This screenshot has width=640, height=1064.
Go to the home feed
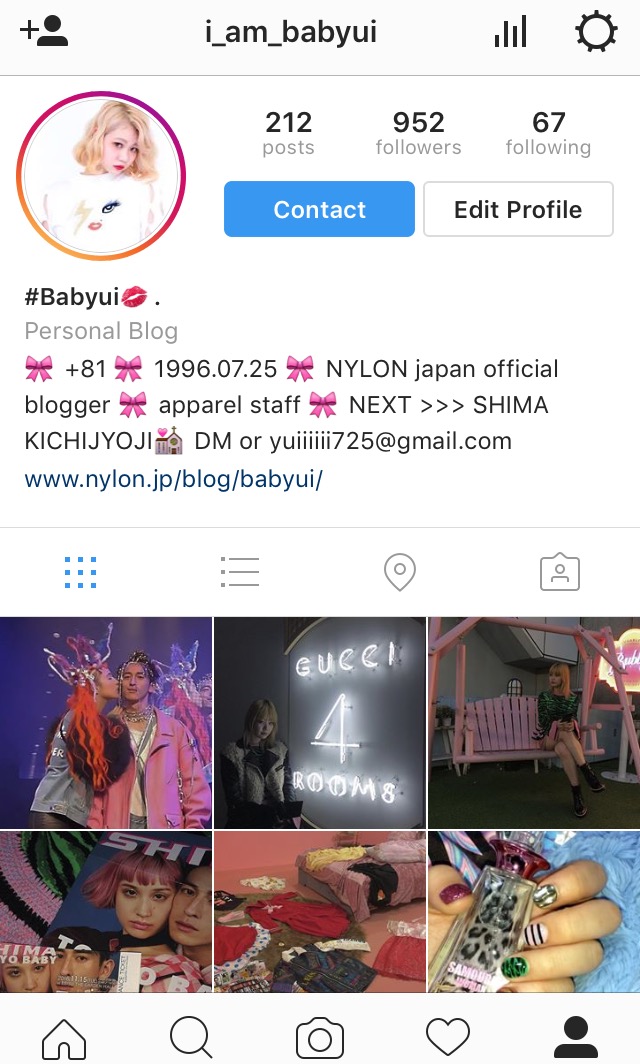point(64,1036)
